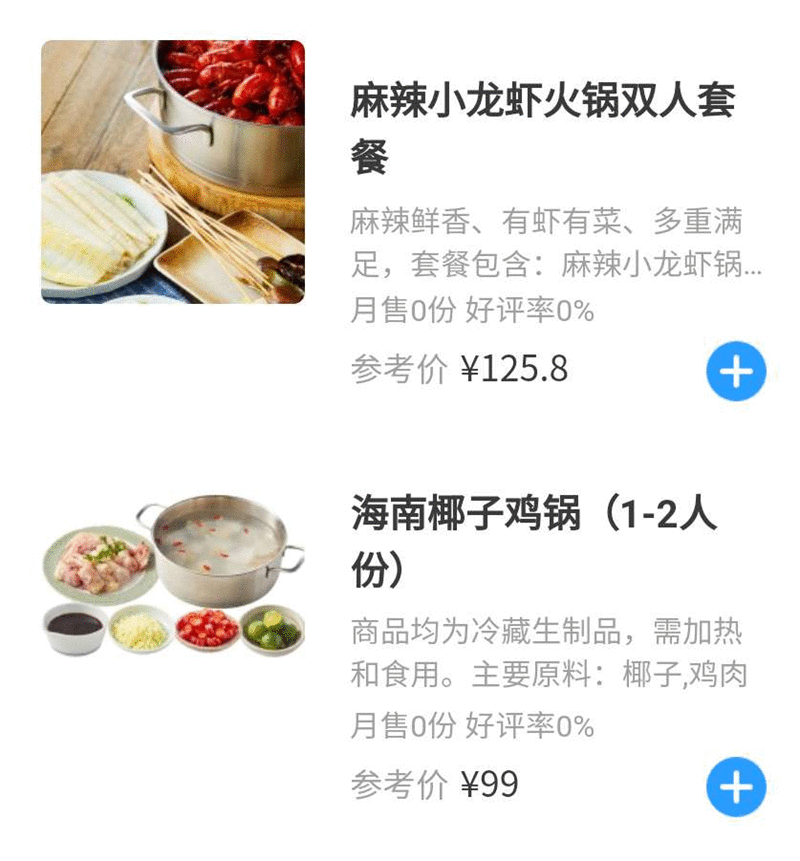
Task: Click the ¥125.8 reference price label
Action: click(512, 369)
